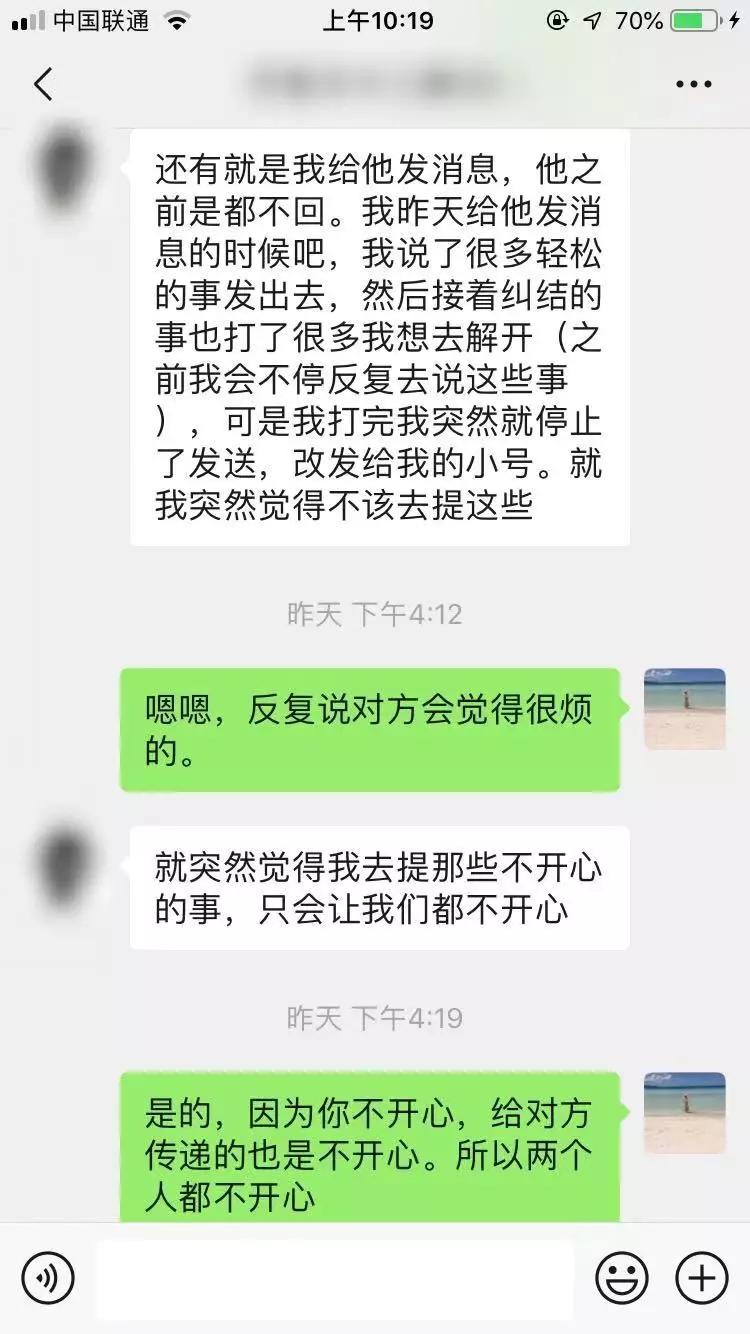The image size is (750, 1334).
Task: Switch to voice message input
Action: (48, 1278)
